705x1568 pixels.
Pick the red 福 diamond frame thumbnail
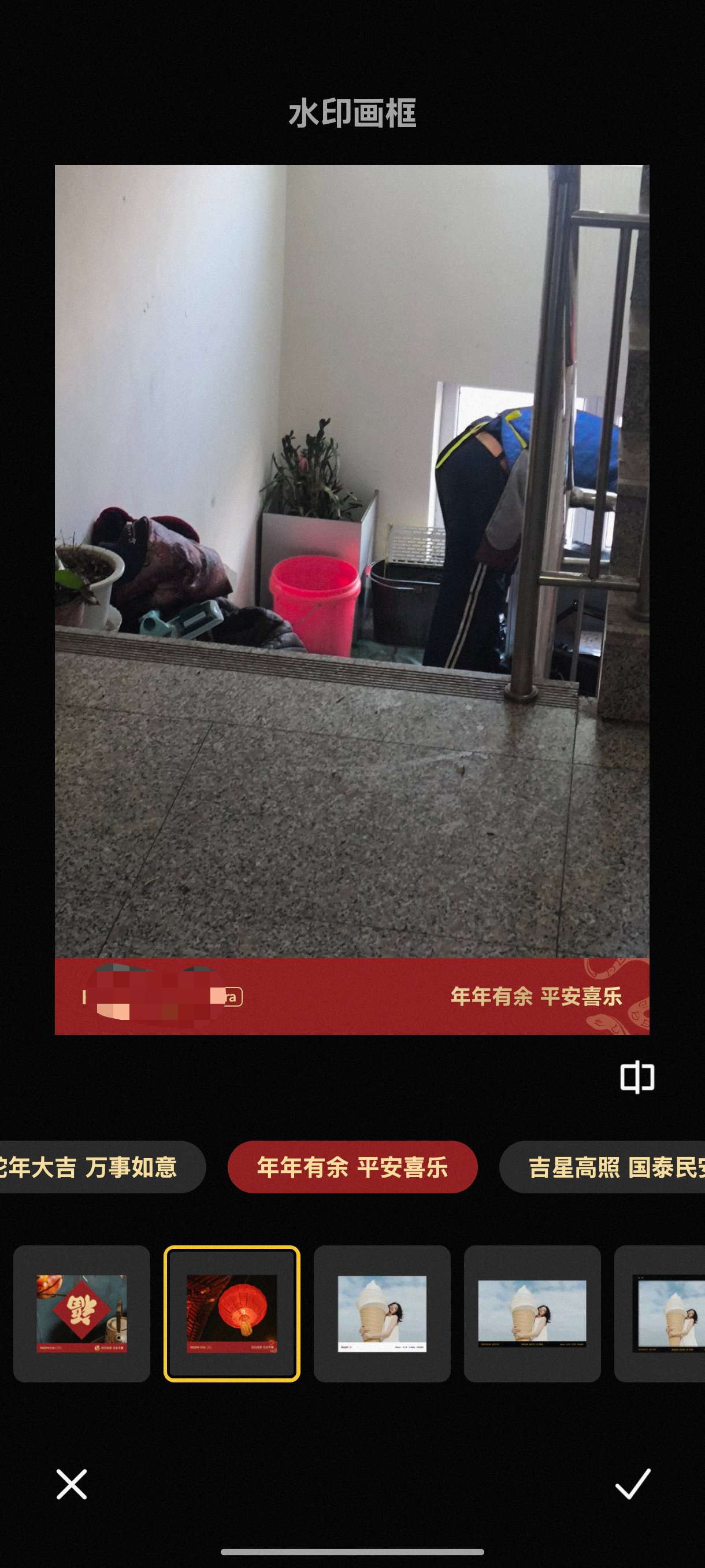click(x=81, y=1314)
